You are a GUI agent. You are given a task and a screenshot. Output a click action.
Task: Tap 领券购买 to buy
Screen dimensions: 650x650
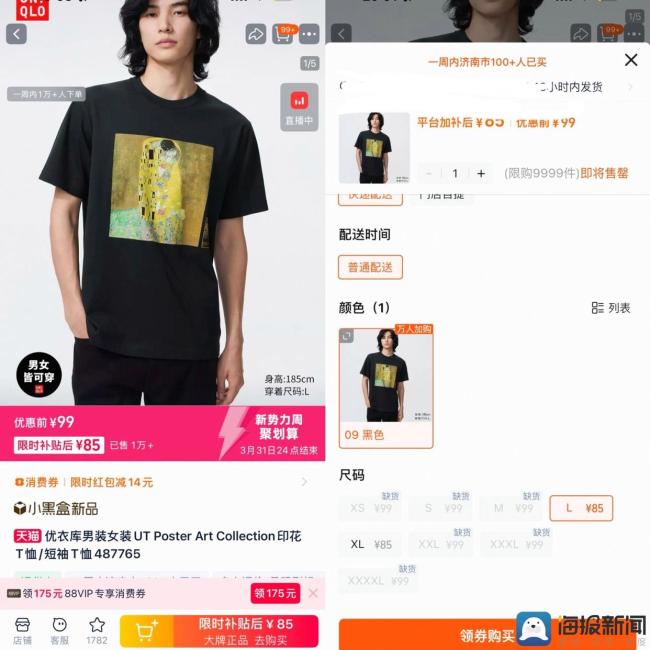[487, 635]
